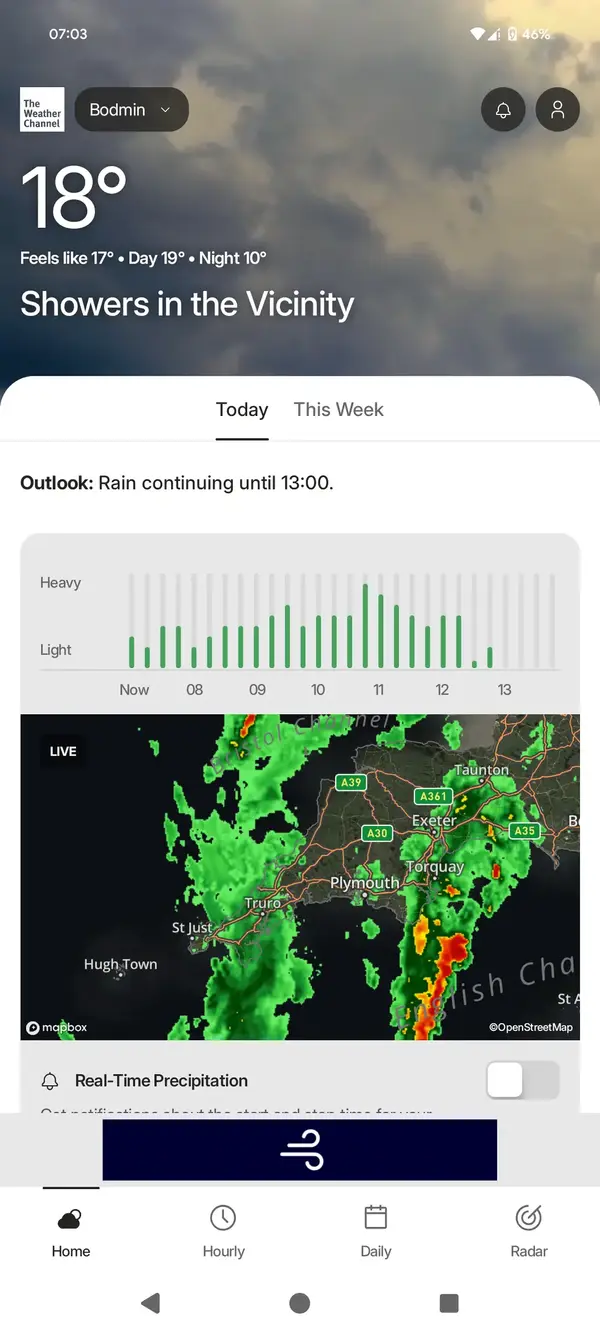Open the live radar map preview

coord(300,877)
